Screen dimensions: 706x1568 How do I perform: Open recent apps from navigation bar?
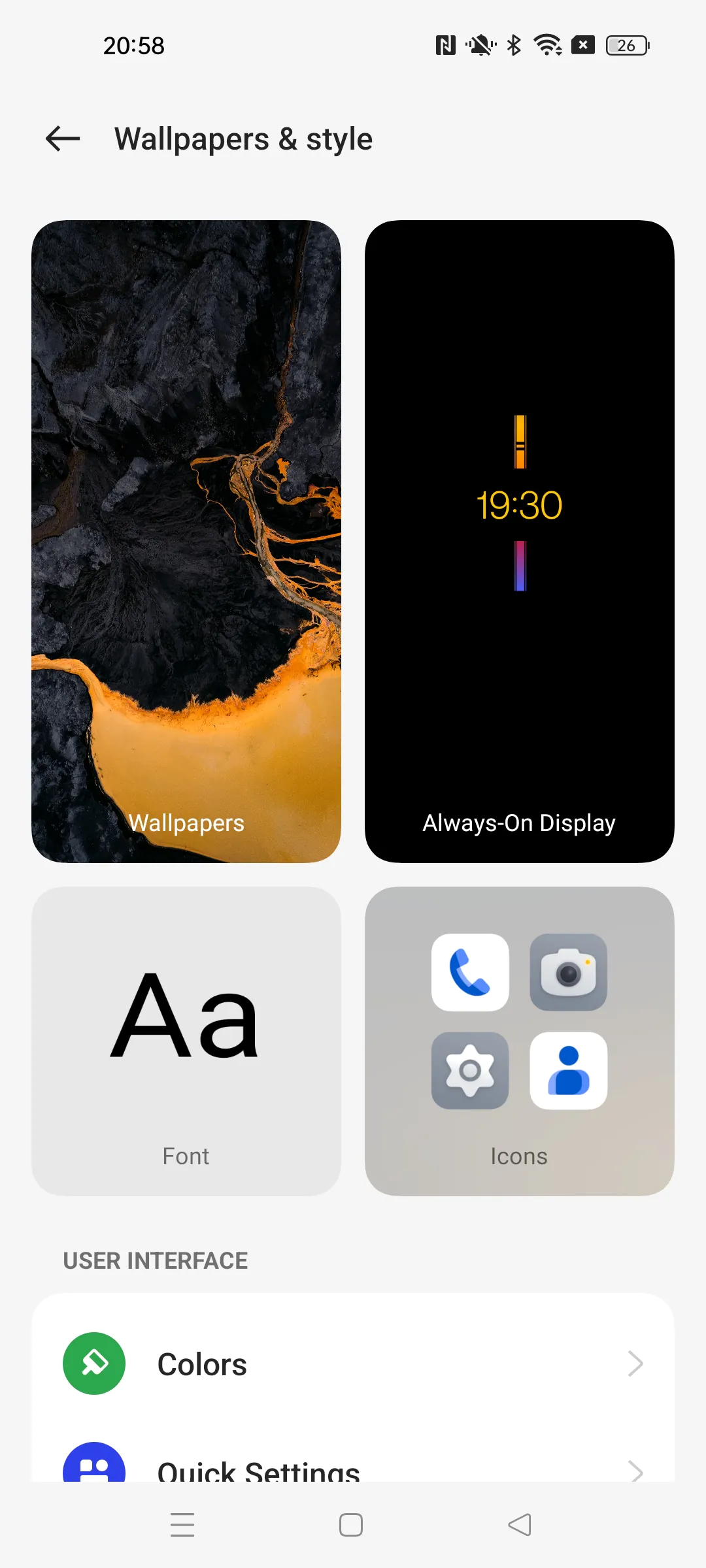182,1525
